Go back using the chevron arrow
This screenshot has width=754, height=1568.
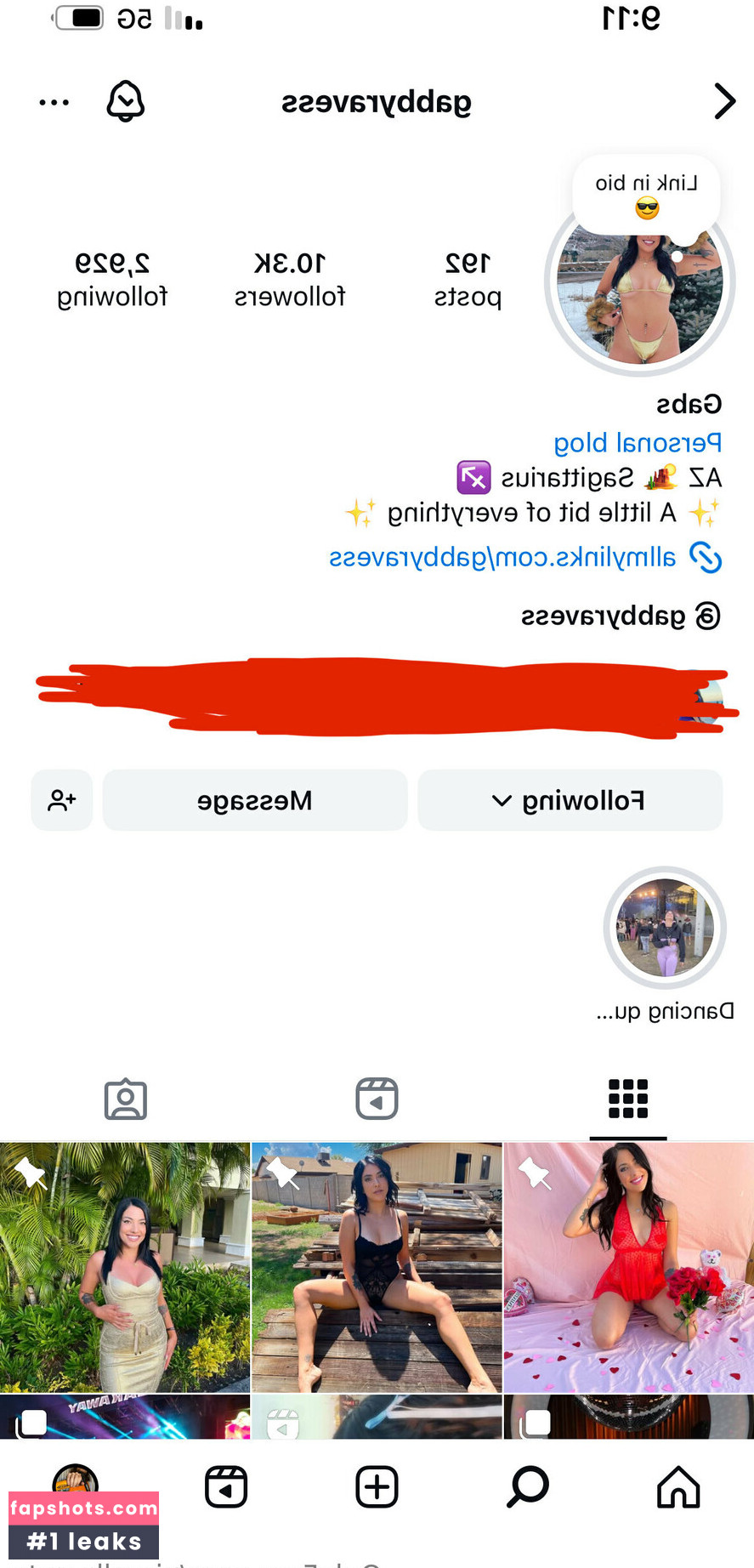[723, 102]
